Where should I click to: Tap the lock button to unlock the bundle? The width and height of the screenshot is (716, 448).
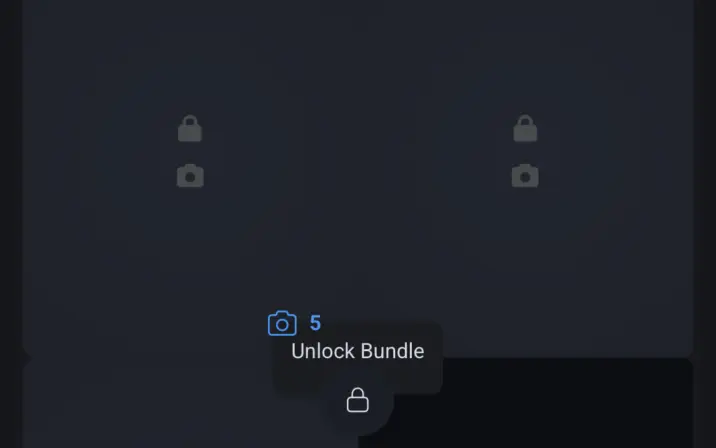357,401
